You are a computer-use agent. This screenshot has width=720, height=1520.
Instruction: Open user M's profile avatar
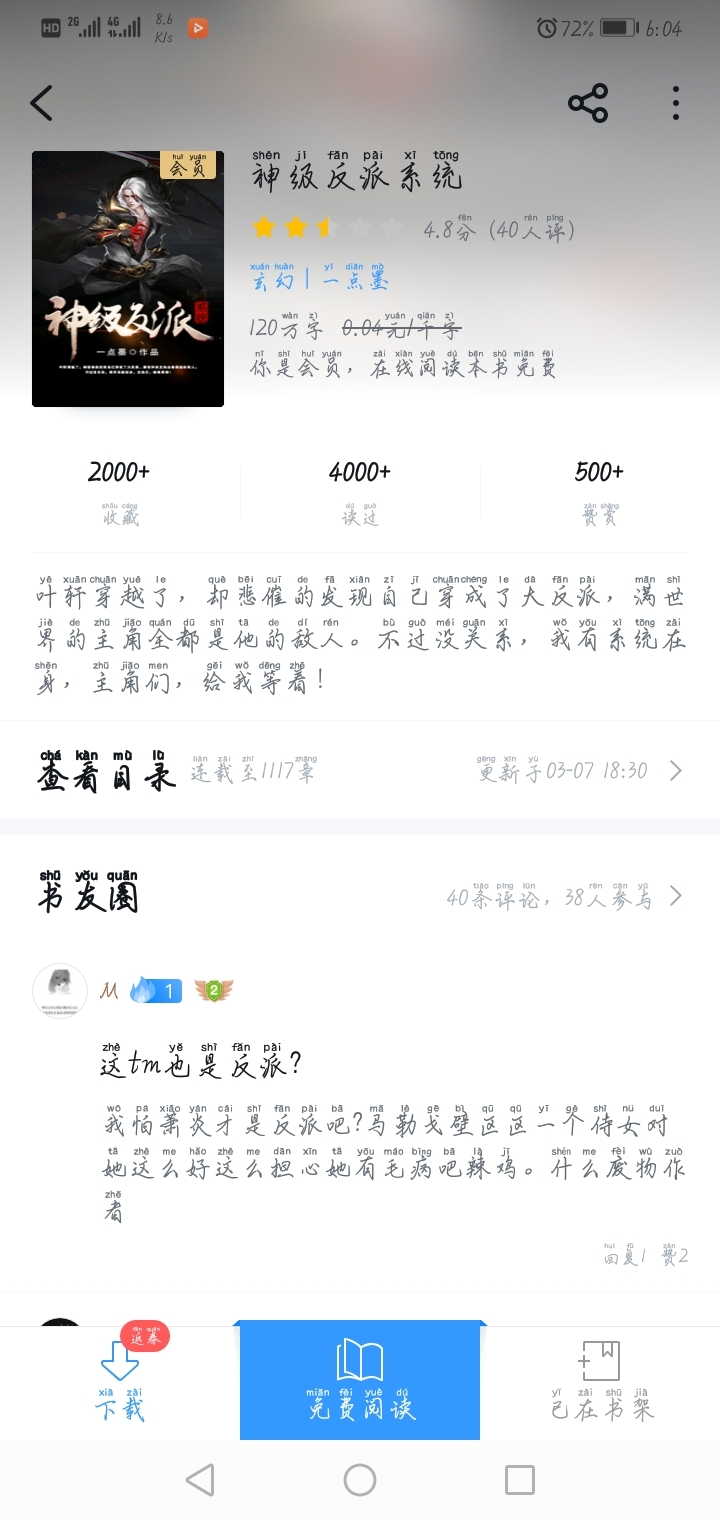(x=60, y=991)
